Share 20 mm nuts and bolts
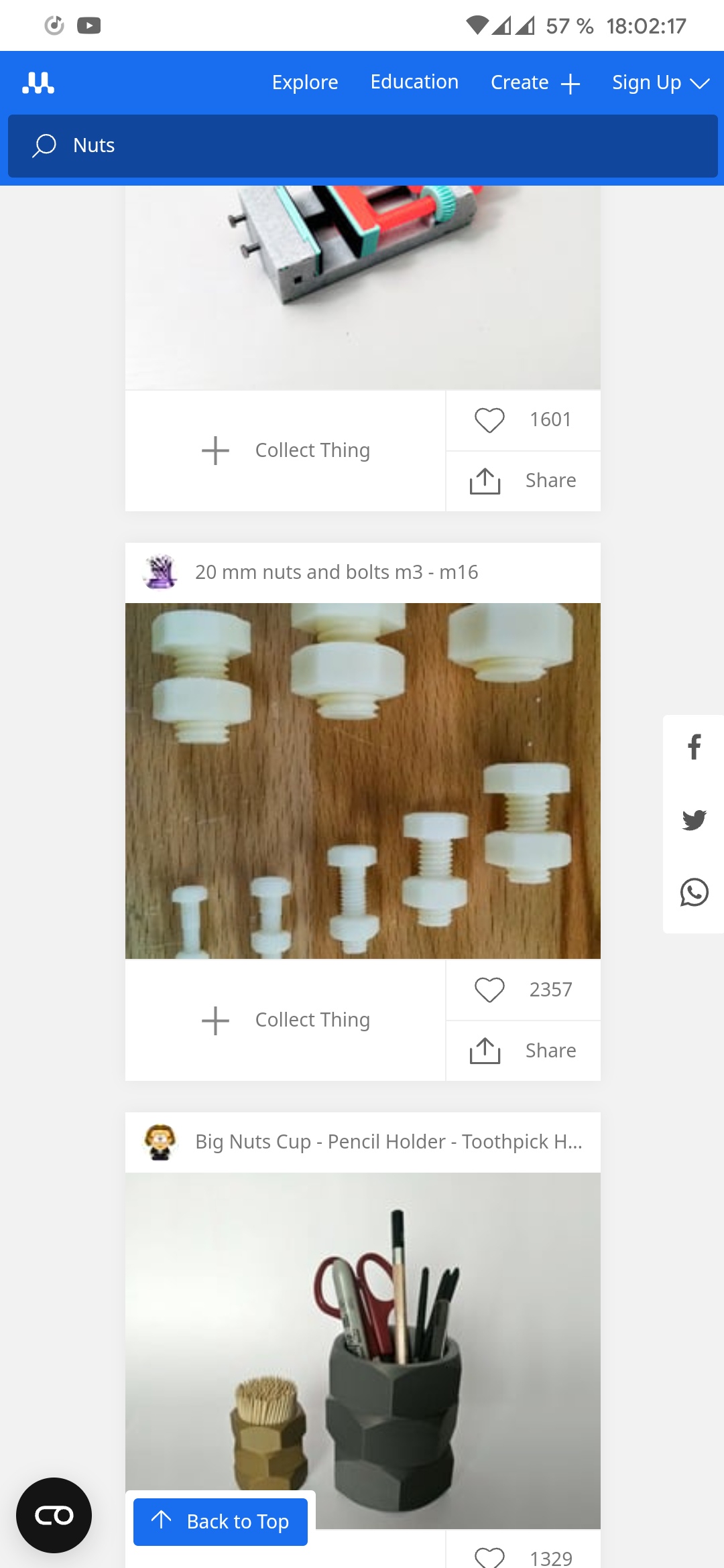 point(523,1051)
